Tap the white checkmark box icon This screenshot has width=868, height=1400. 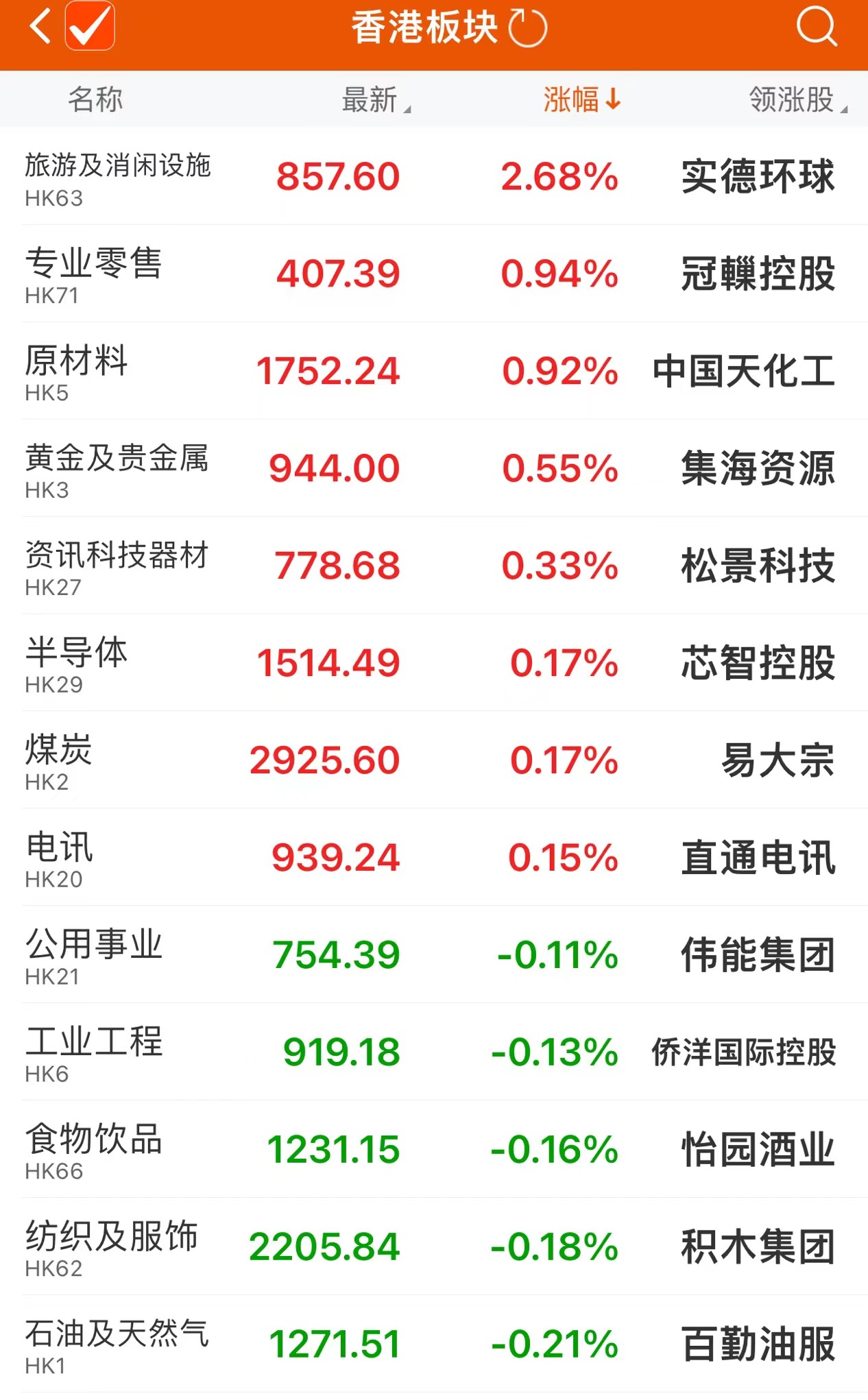pos(90,27)
